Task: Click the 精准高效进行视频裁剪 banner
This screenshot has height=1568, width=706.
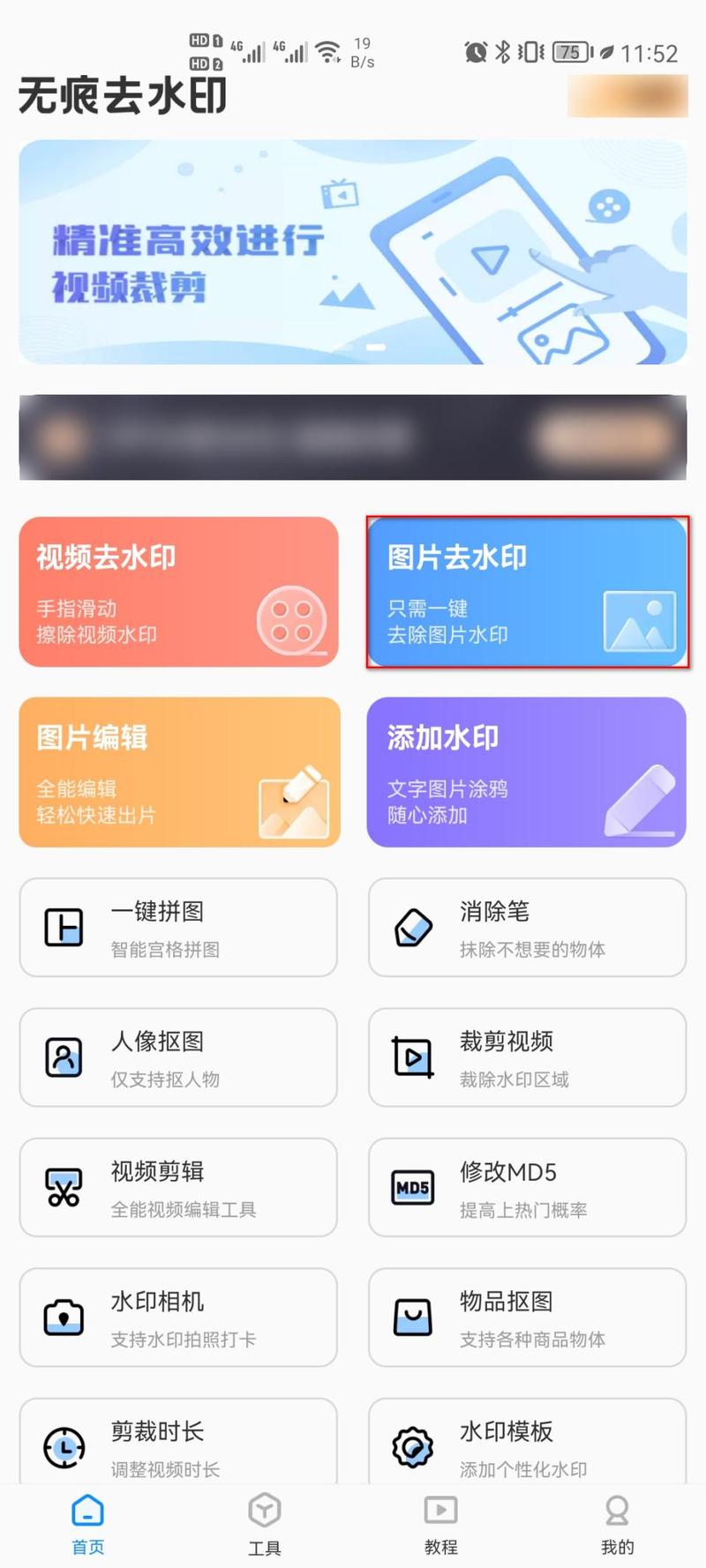Action: [353, 251]
